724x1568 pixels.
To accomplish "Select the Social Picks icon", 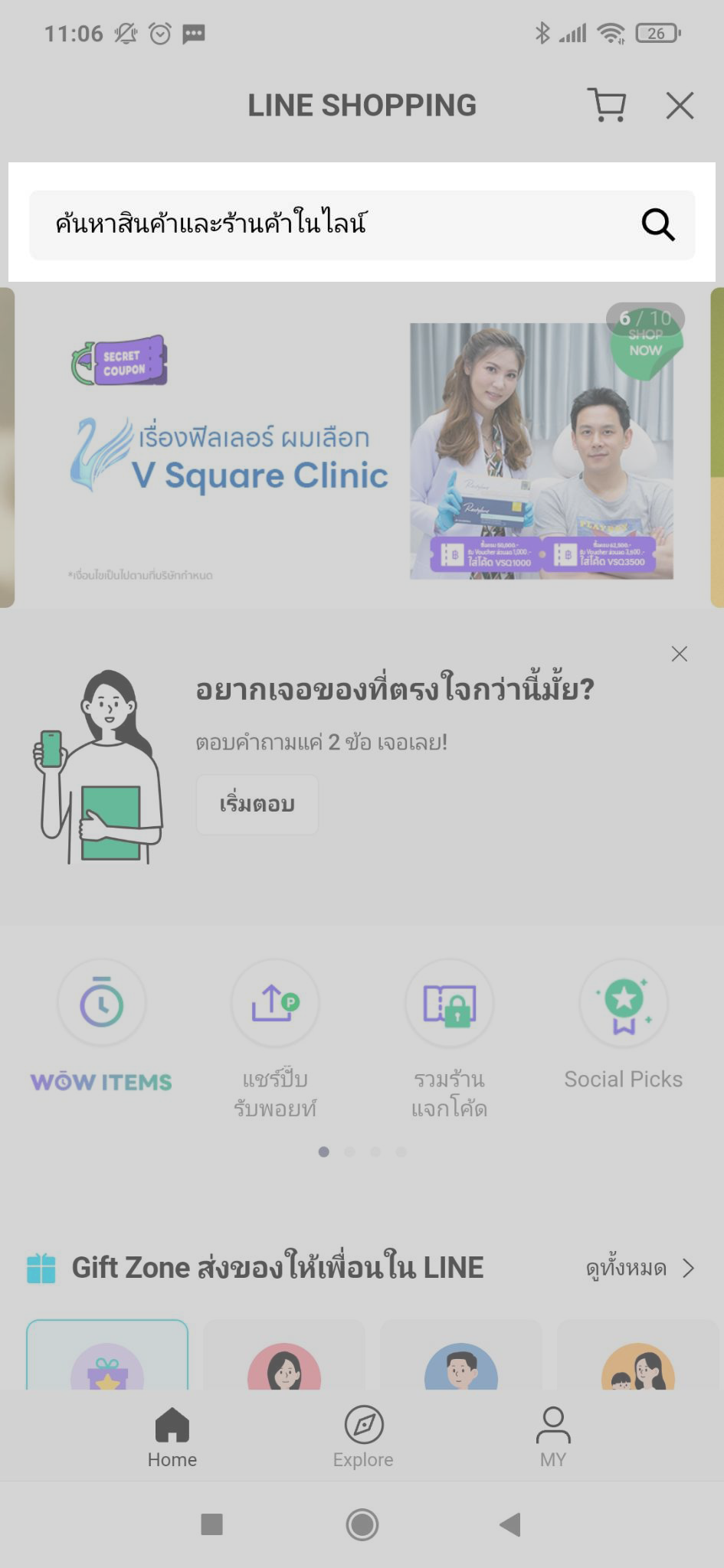I will tap(623, 1004).
